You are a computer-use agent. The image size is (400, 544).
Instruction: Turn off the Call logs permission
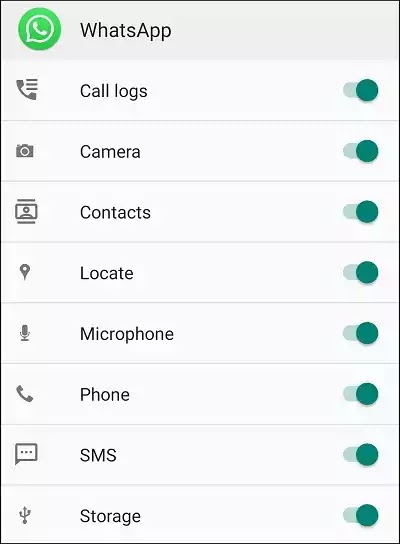click(360, 91)
